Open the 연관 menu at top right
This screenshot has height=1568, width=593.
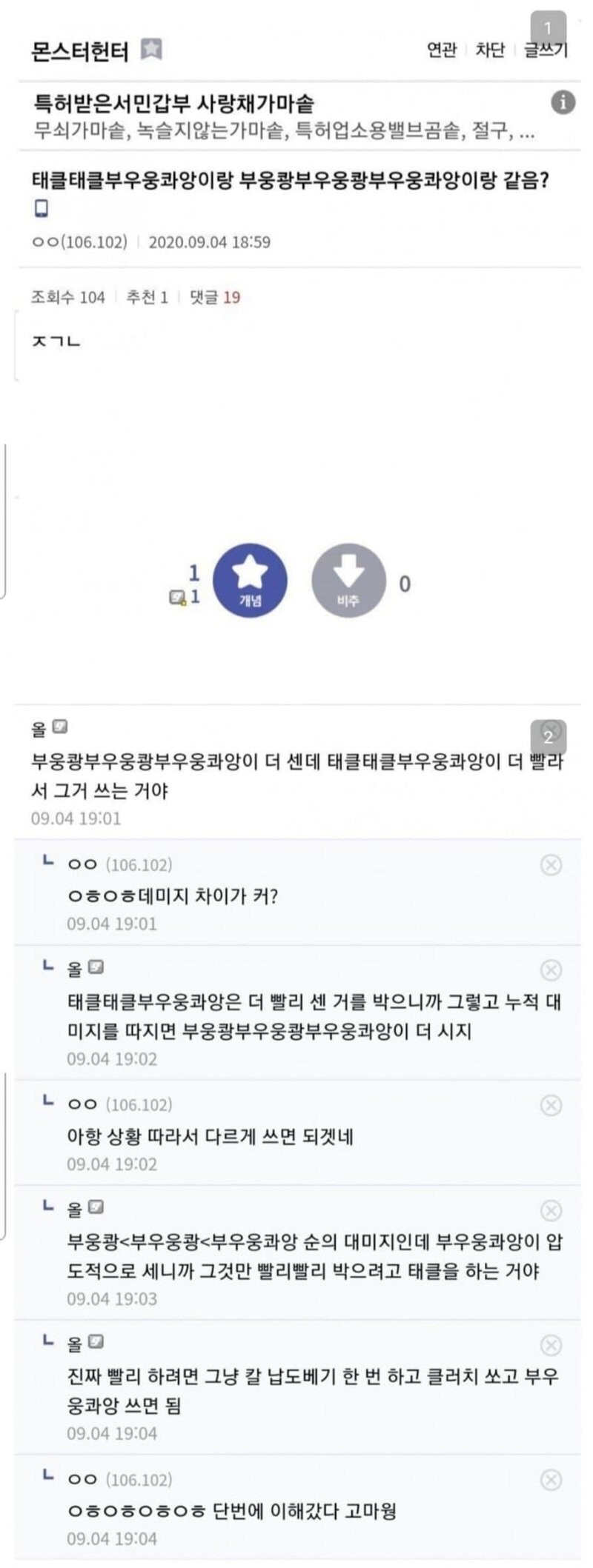(440, 50)
